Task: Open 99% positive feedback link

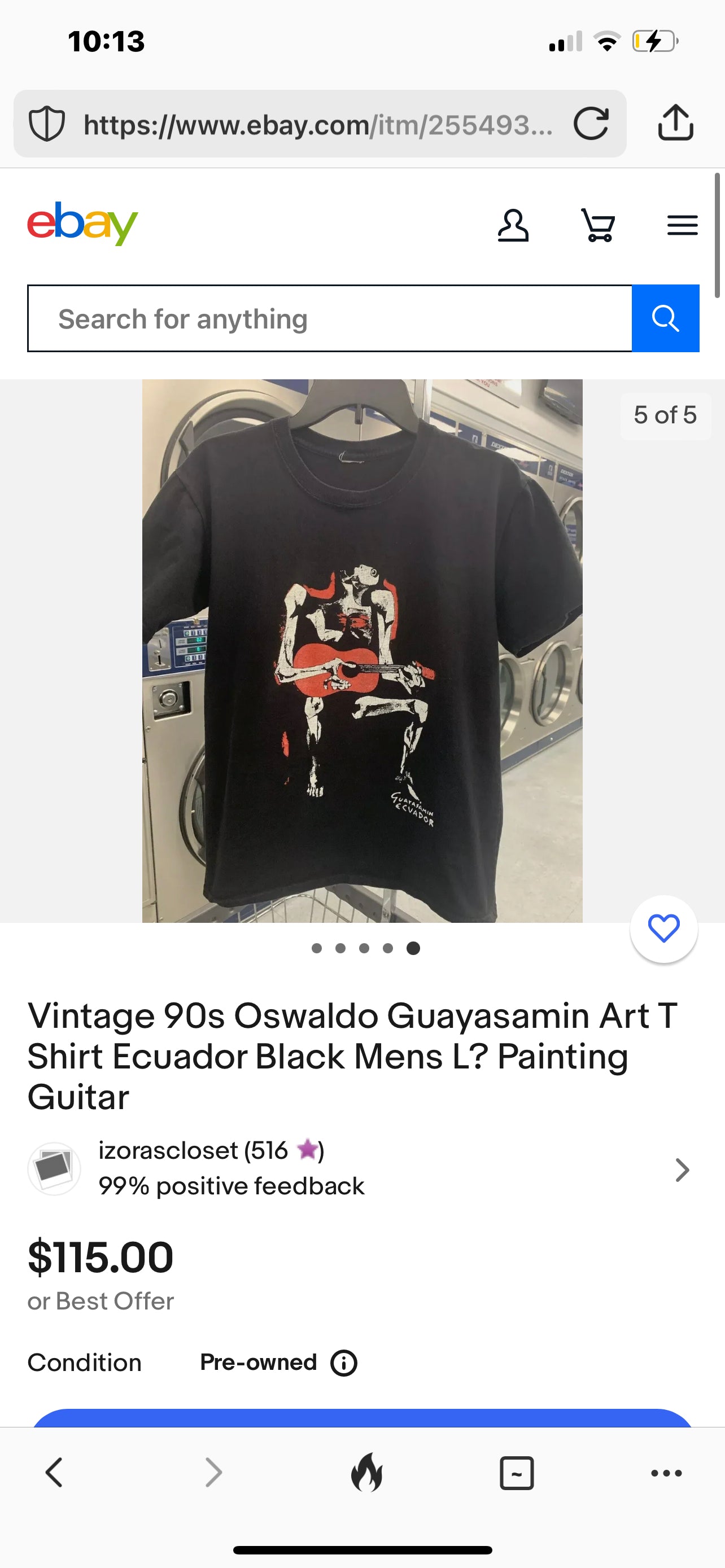Action: tap(232, 1185)
